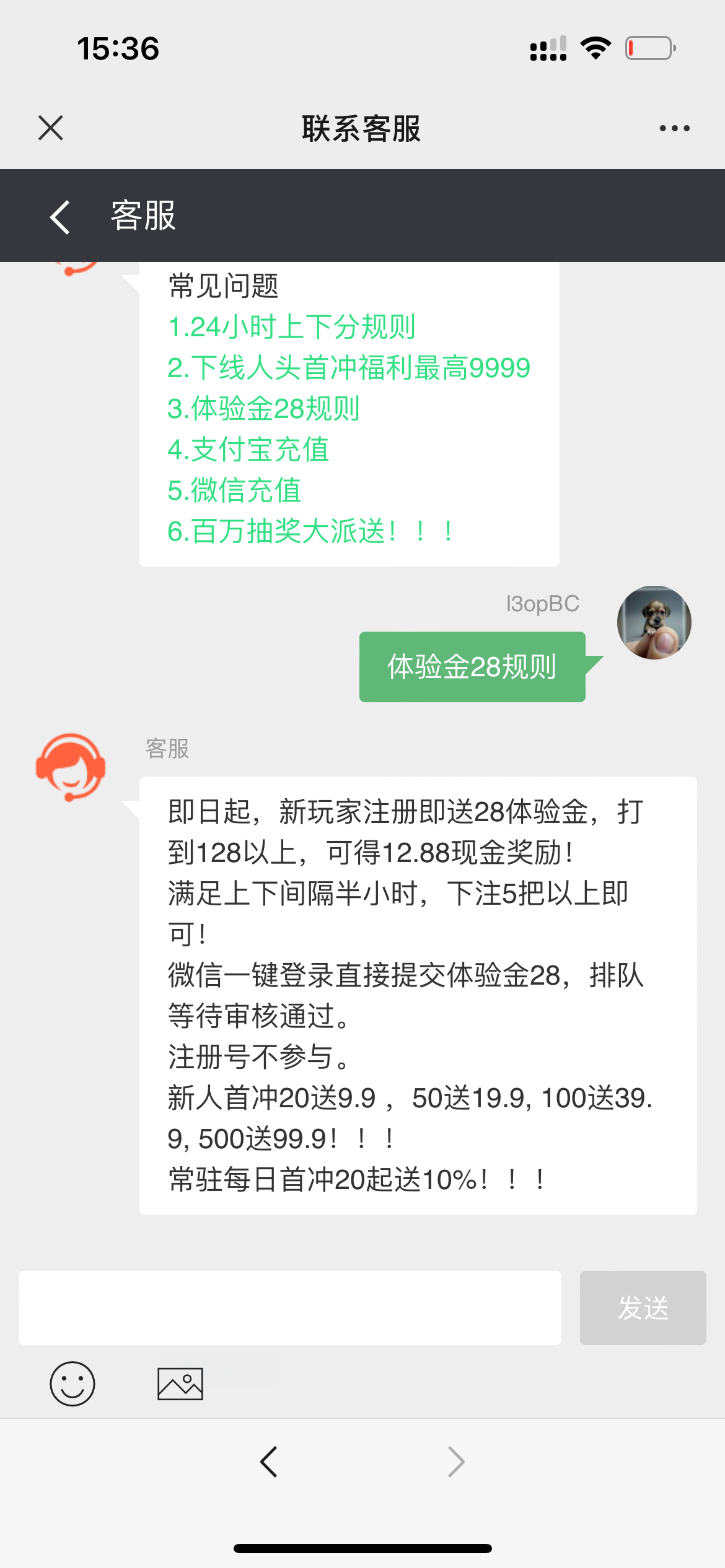Screen dimensions: 725x1568
Task: Navigate forward with the bottom browser arrow
Action: (x=456, y=1462)
